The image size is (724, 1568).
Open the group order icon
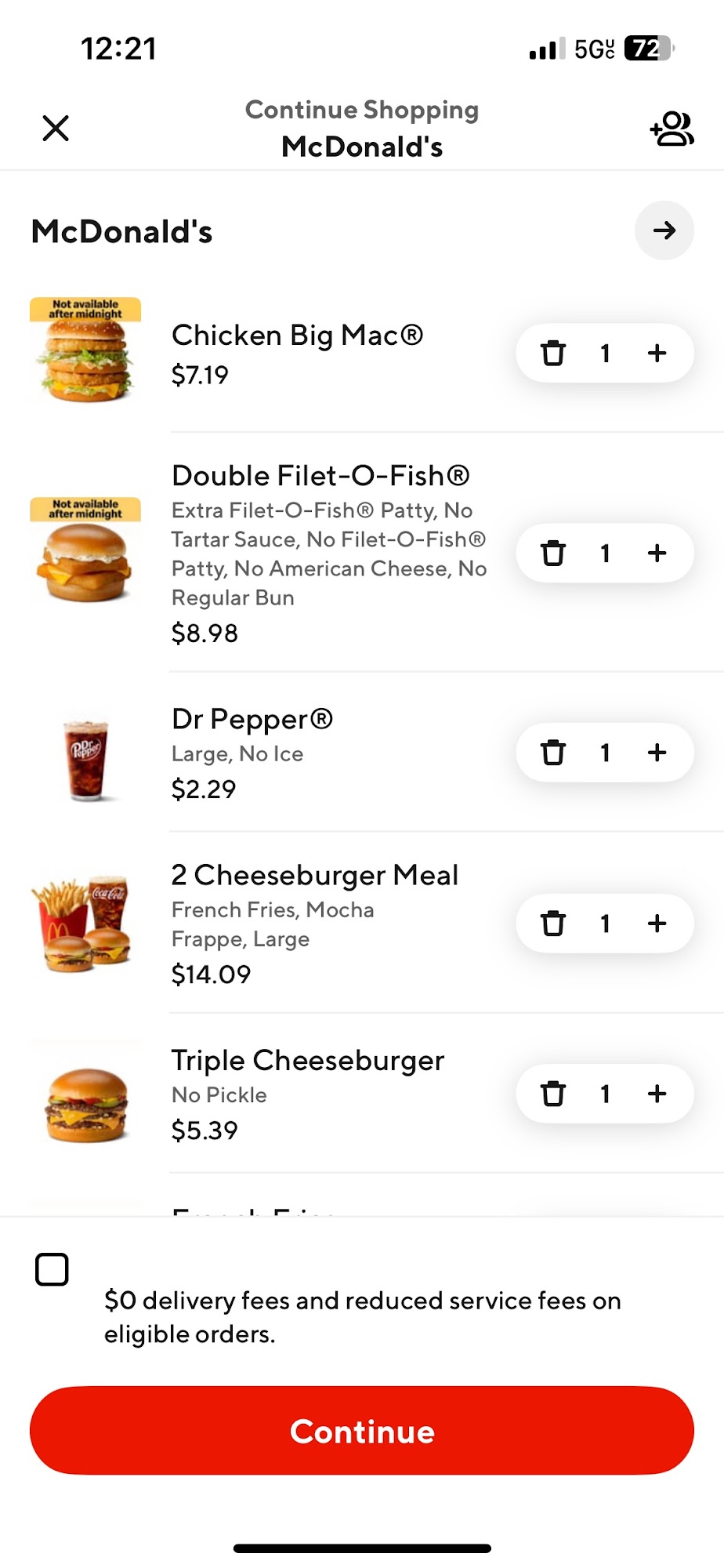click(672, 129)
